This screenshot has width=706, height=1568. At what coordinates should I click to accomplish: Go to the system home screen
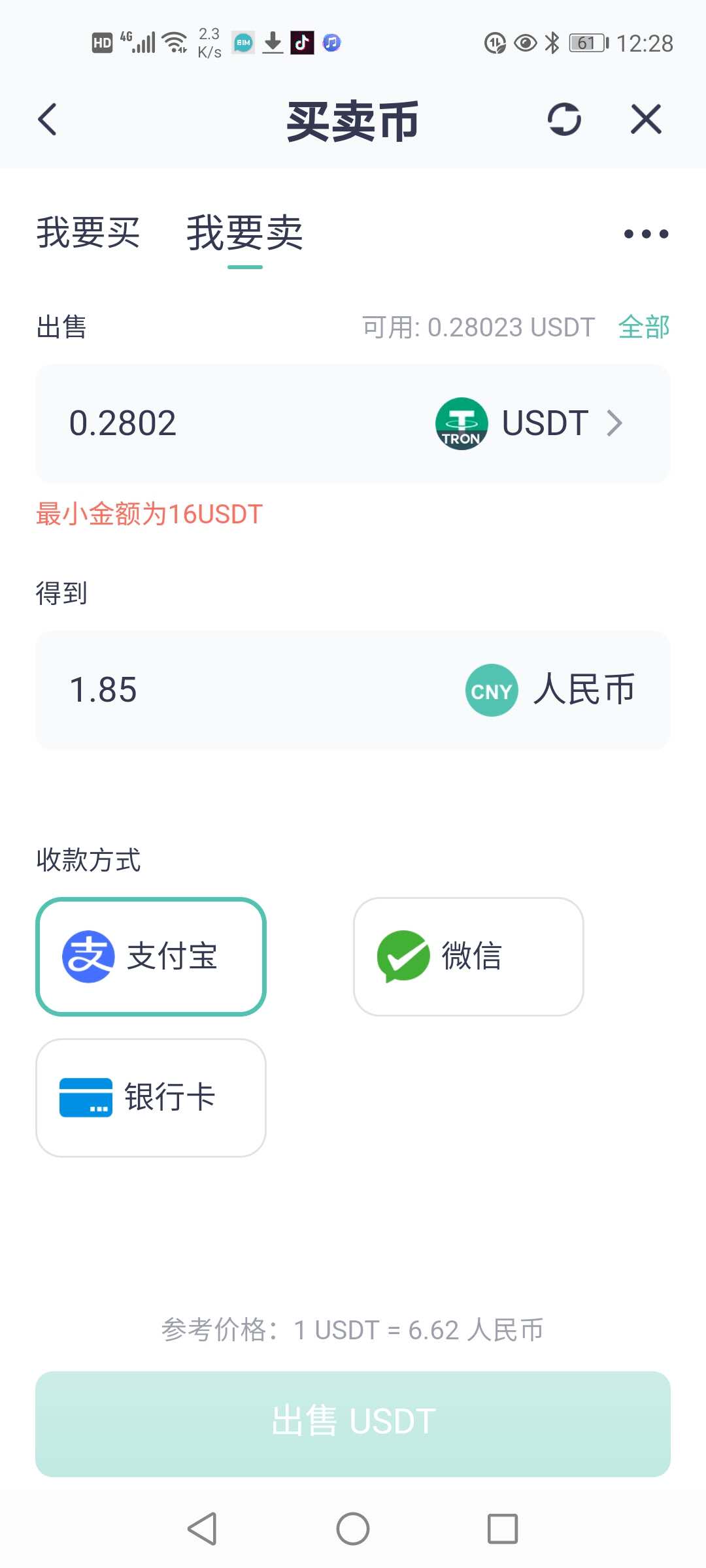coord(353,1529)
